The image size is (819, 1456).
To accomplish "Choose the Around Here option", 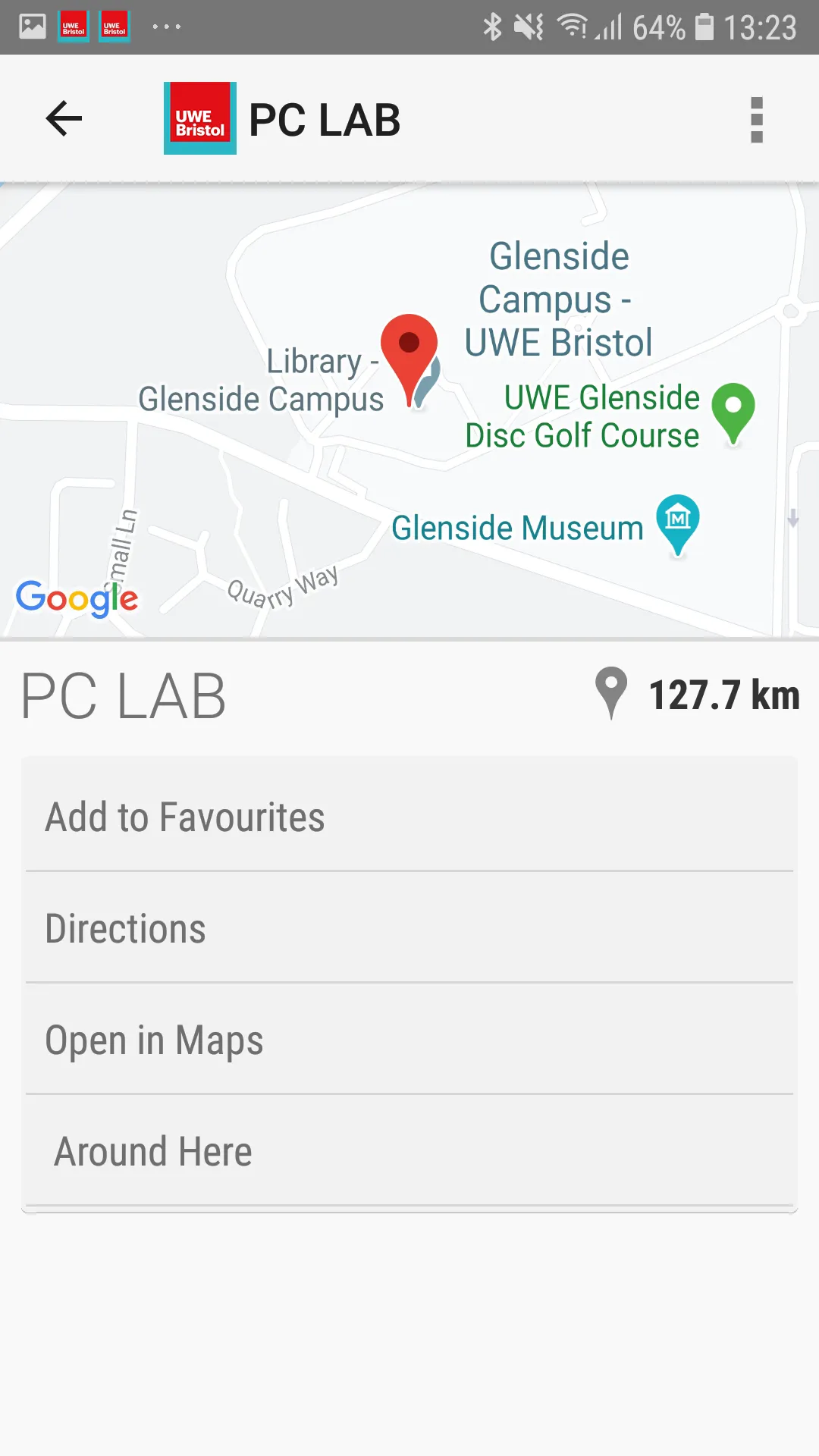I will point(409,1151).
